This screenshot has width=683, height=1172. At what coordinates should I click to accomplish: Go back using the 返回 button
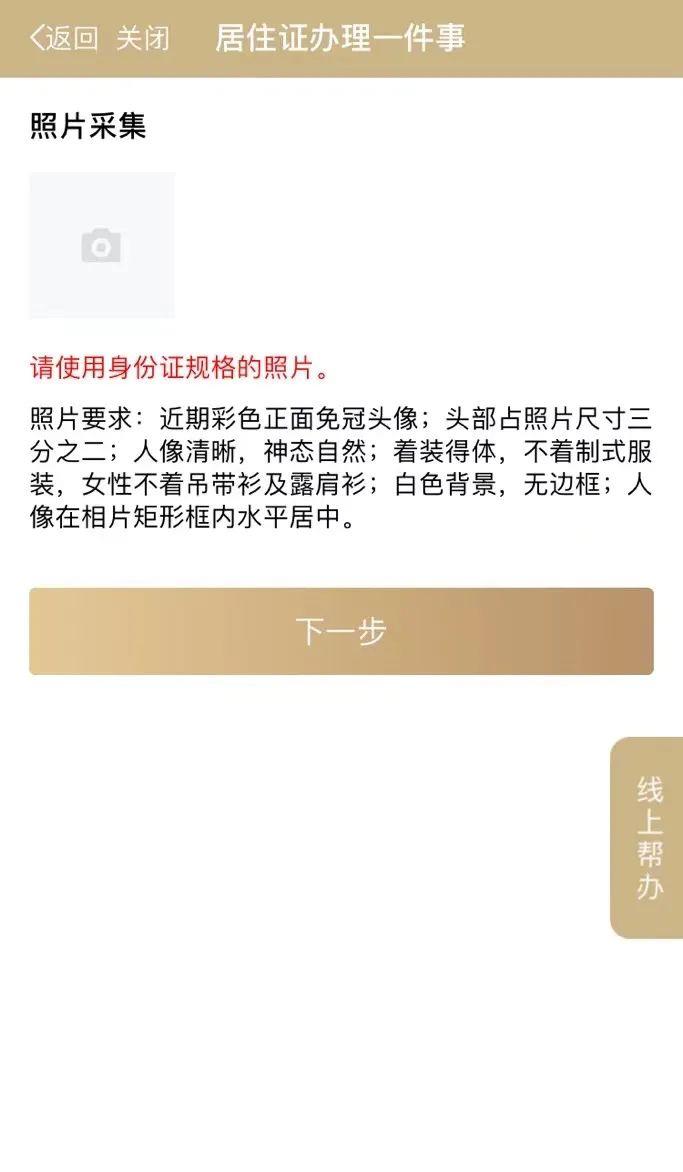coord(64,39)
